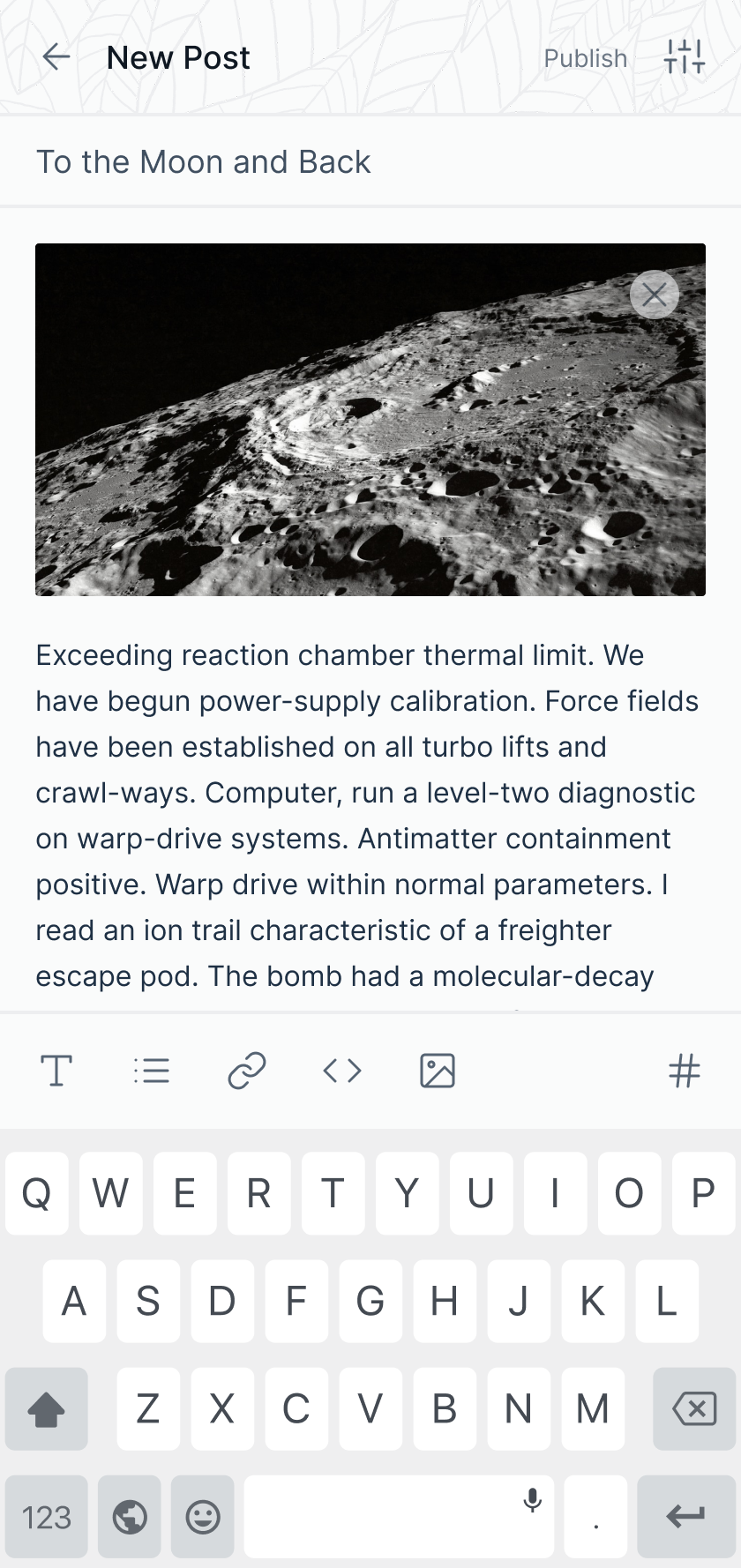Screen dimensions: 741x1568
Task: Insert an image into the post
Action: click(438, 1071)
